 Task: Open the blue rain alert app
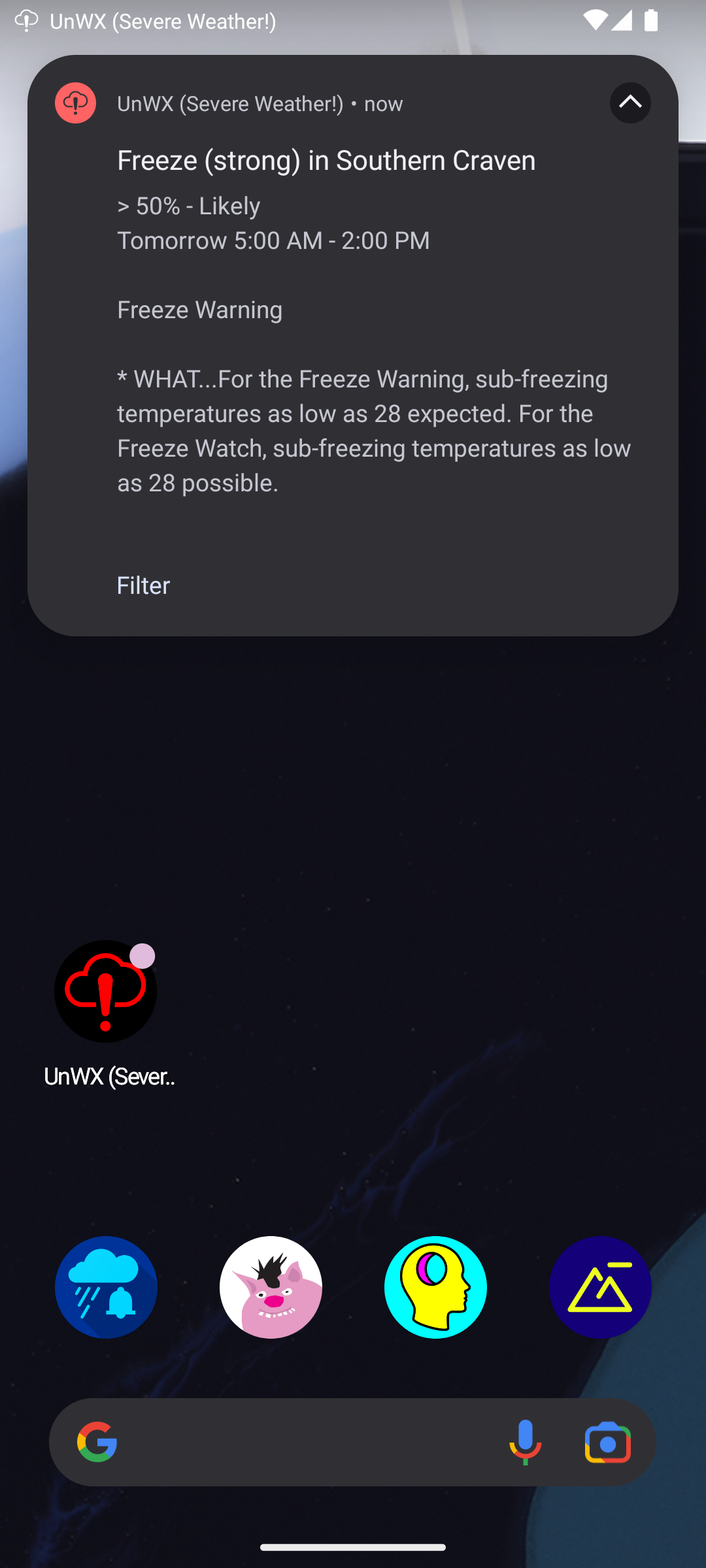pyautogui.click(x=106, y=1287)
